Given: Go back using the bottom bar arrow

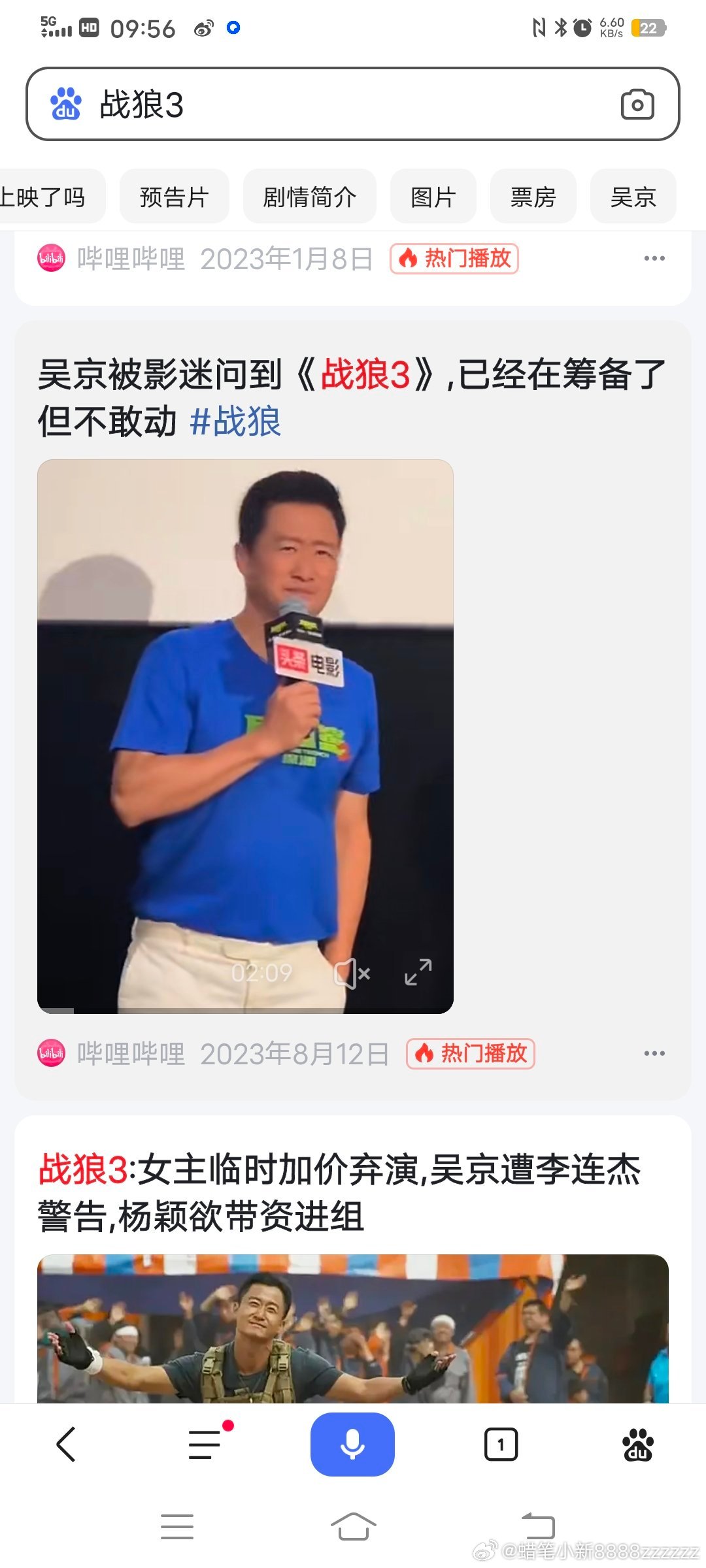Looking at the screenshot, I should (x=66, y=1444).
